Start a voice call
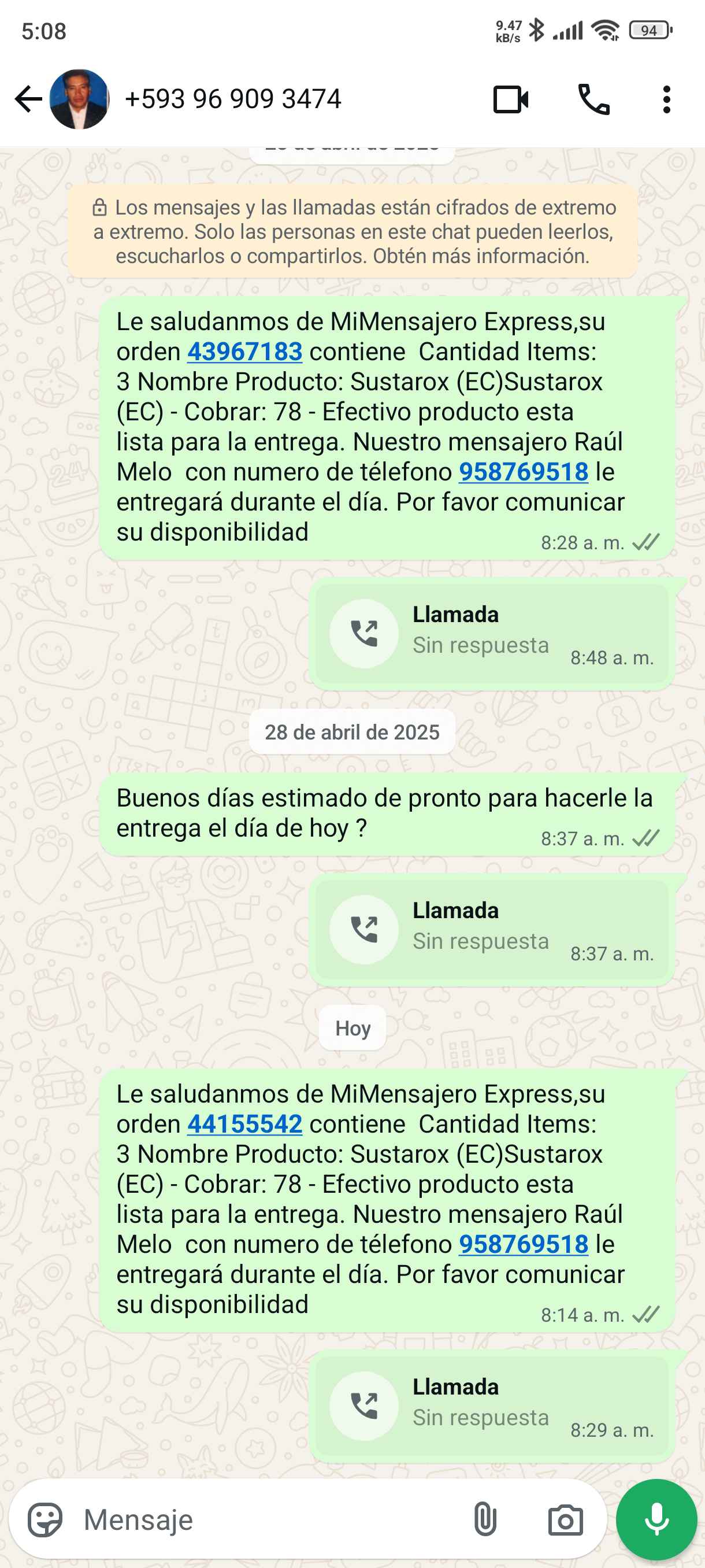This screenshot has height=1568, width=705. (x=593, y=99)
